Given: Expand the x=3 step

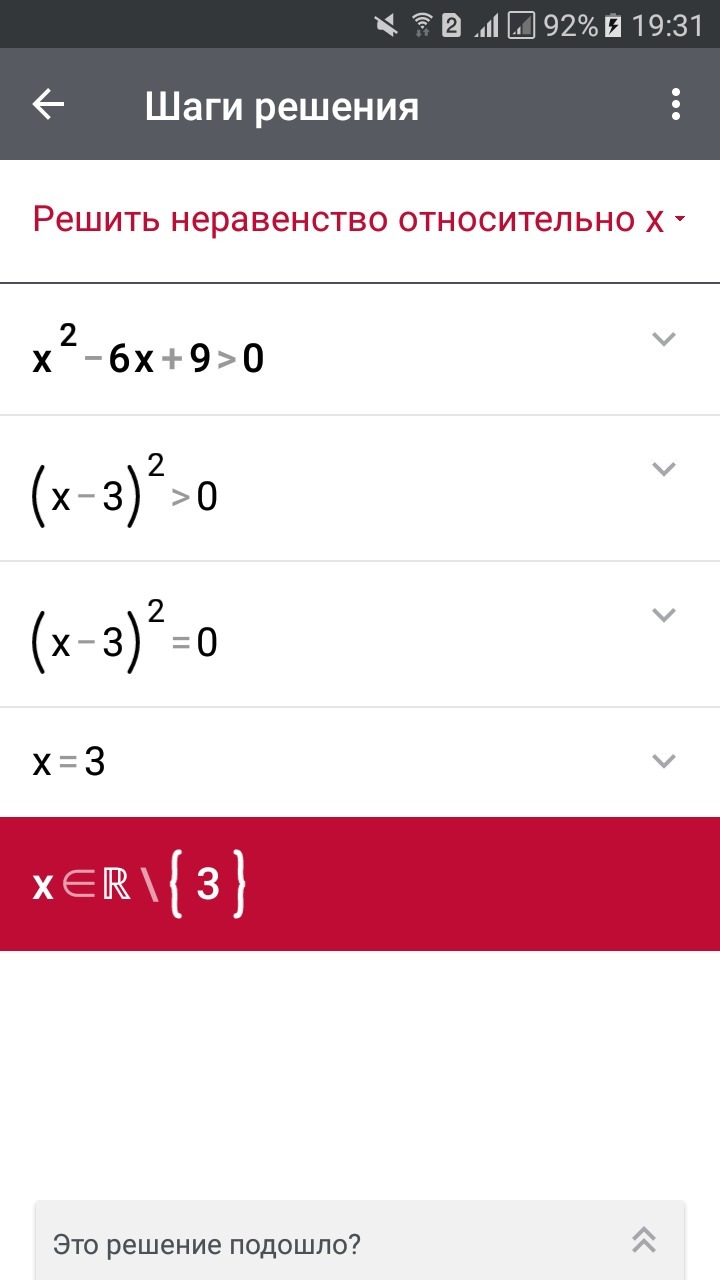Looking at the screenshot, I should 663,761.
